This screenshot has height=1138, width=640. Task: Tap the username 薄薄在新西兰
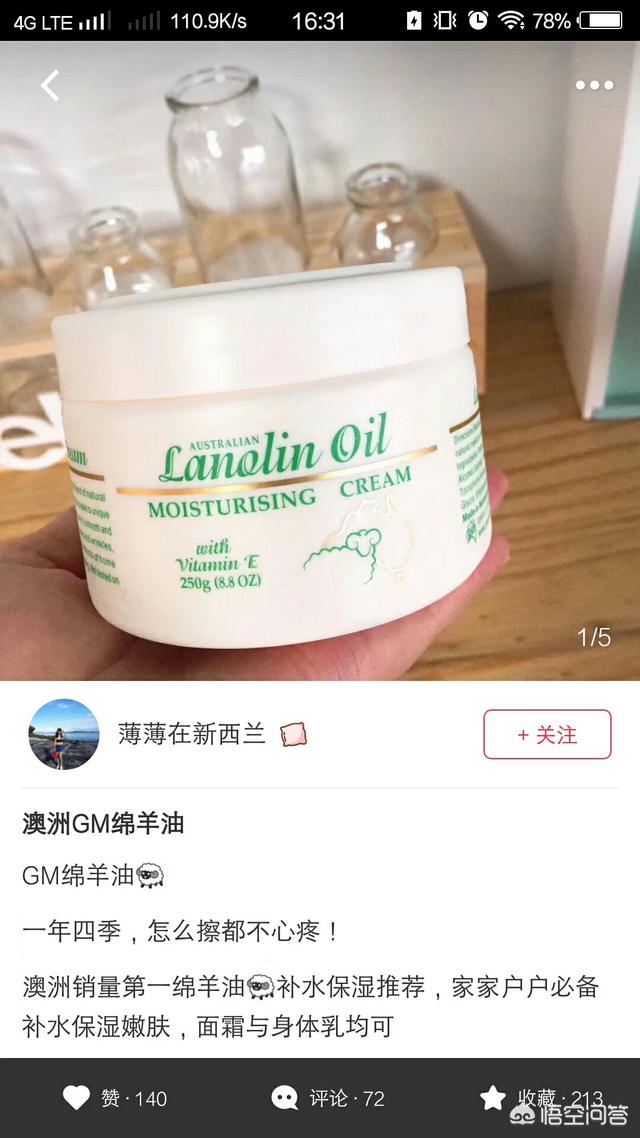click(x=192, y=734)
